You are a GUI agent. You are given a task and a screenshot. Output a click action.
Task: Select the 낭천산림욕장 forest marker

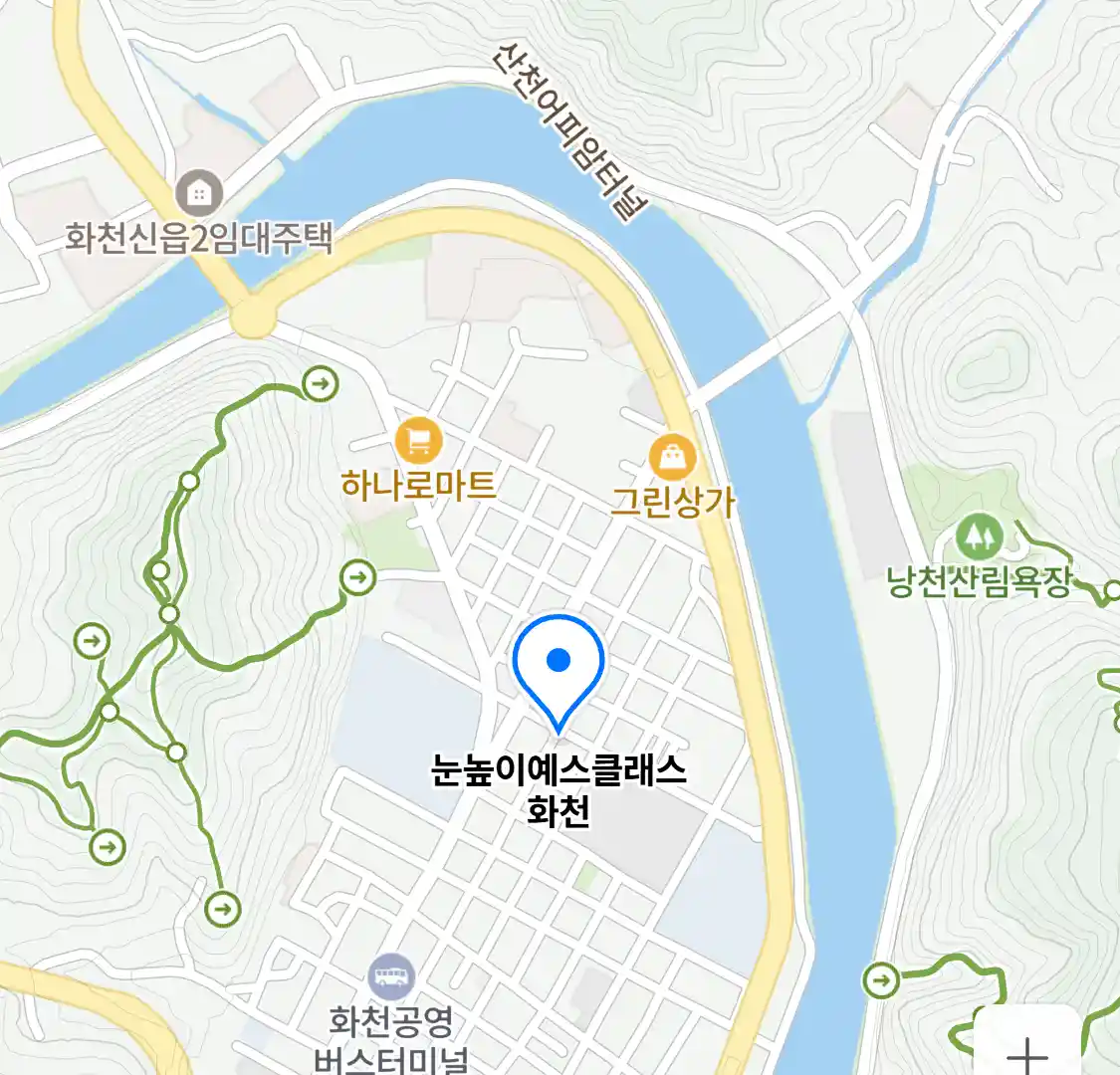click(x=980, y=537)
